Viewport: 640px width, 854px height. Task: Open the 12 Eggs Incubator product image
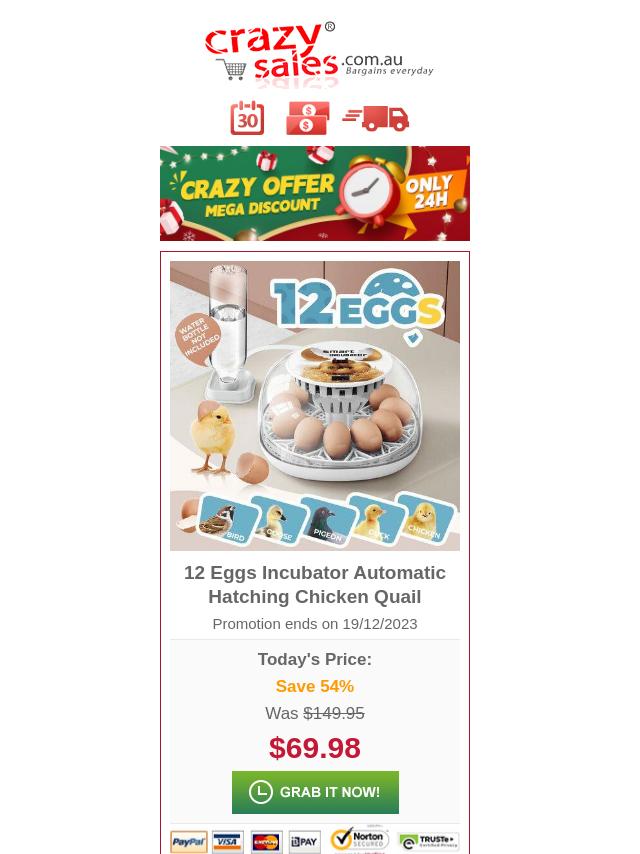tap(315, 406)
